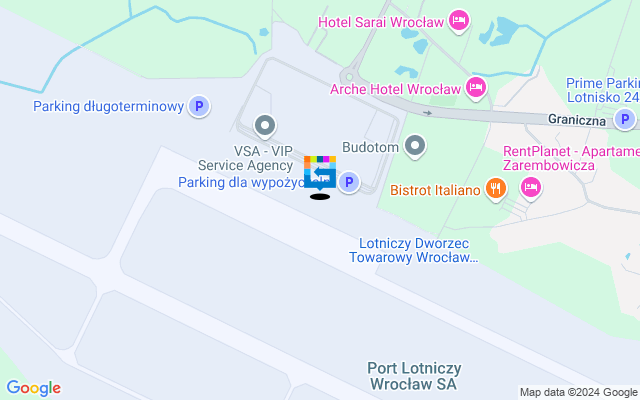Select the Budotom location marker
The width and height of the screenshot is (640, 400).
tap(418, 148)
